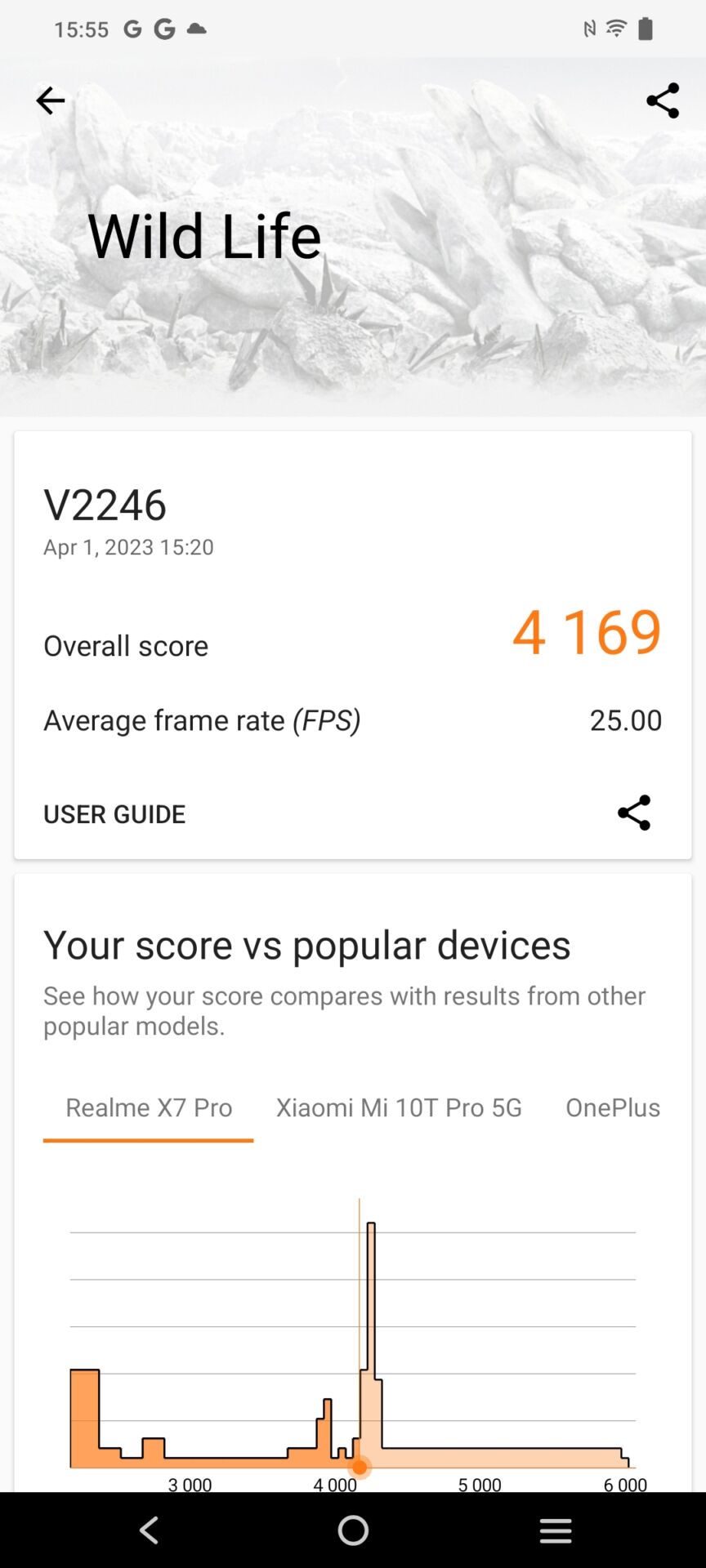Share from the top app bar
The width and height of the screenshot is (706, 1568).
click(662, 100)
